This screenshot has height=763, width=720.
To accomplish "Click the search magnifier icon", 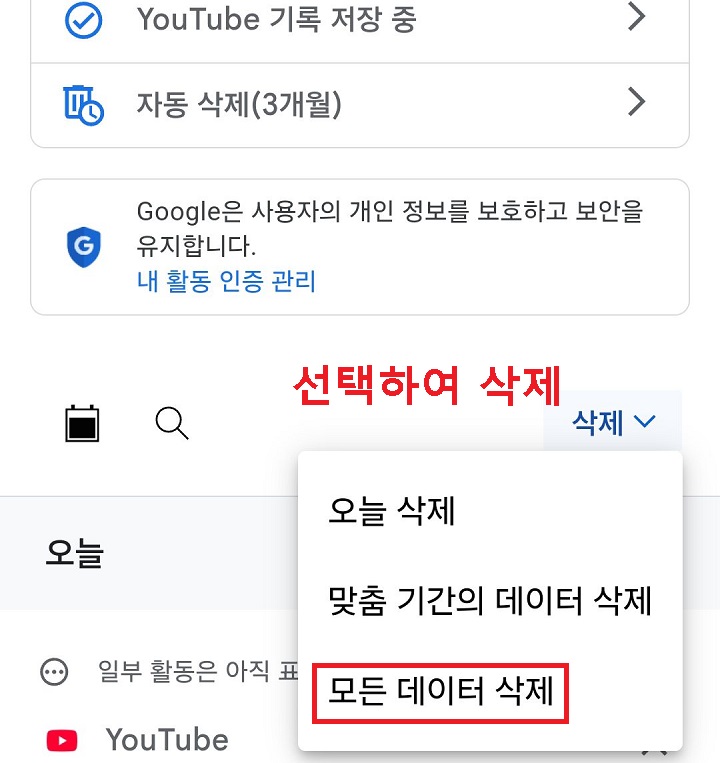I will coord(171,423).
